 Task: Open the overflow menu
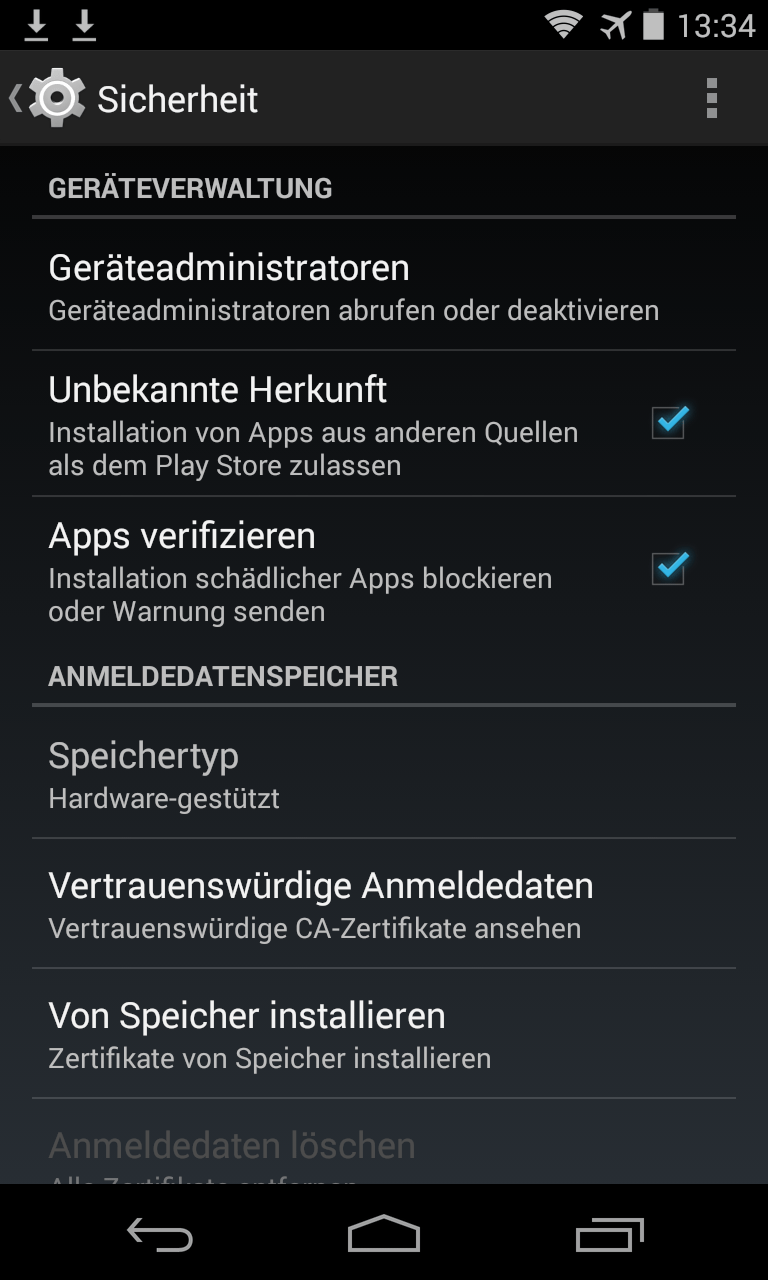711,98
